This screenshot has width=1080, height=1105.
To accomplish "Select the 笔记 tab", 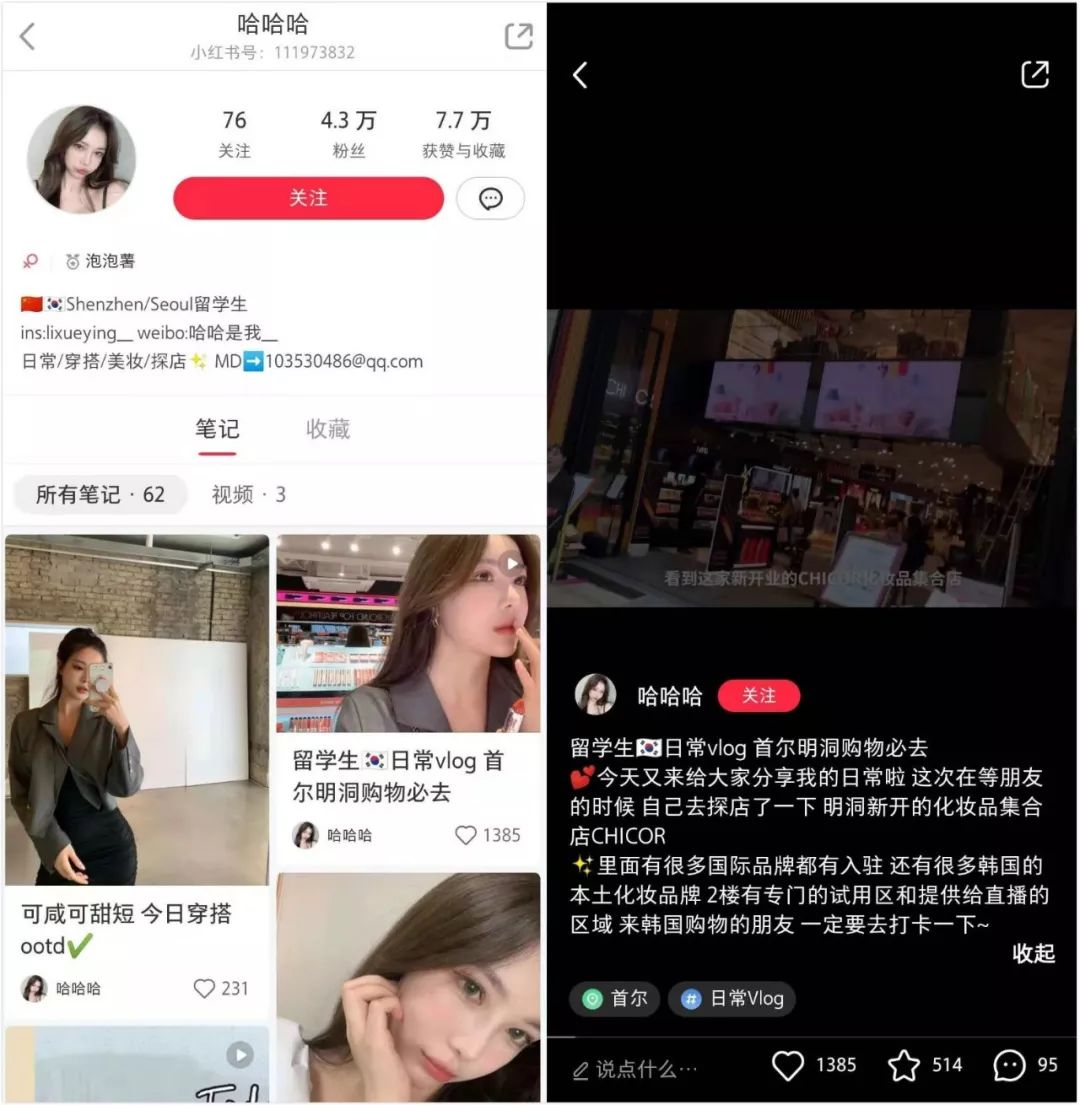I will pos(217,429).
